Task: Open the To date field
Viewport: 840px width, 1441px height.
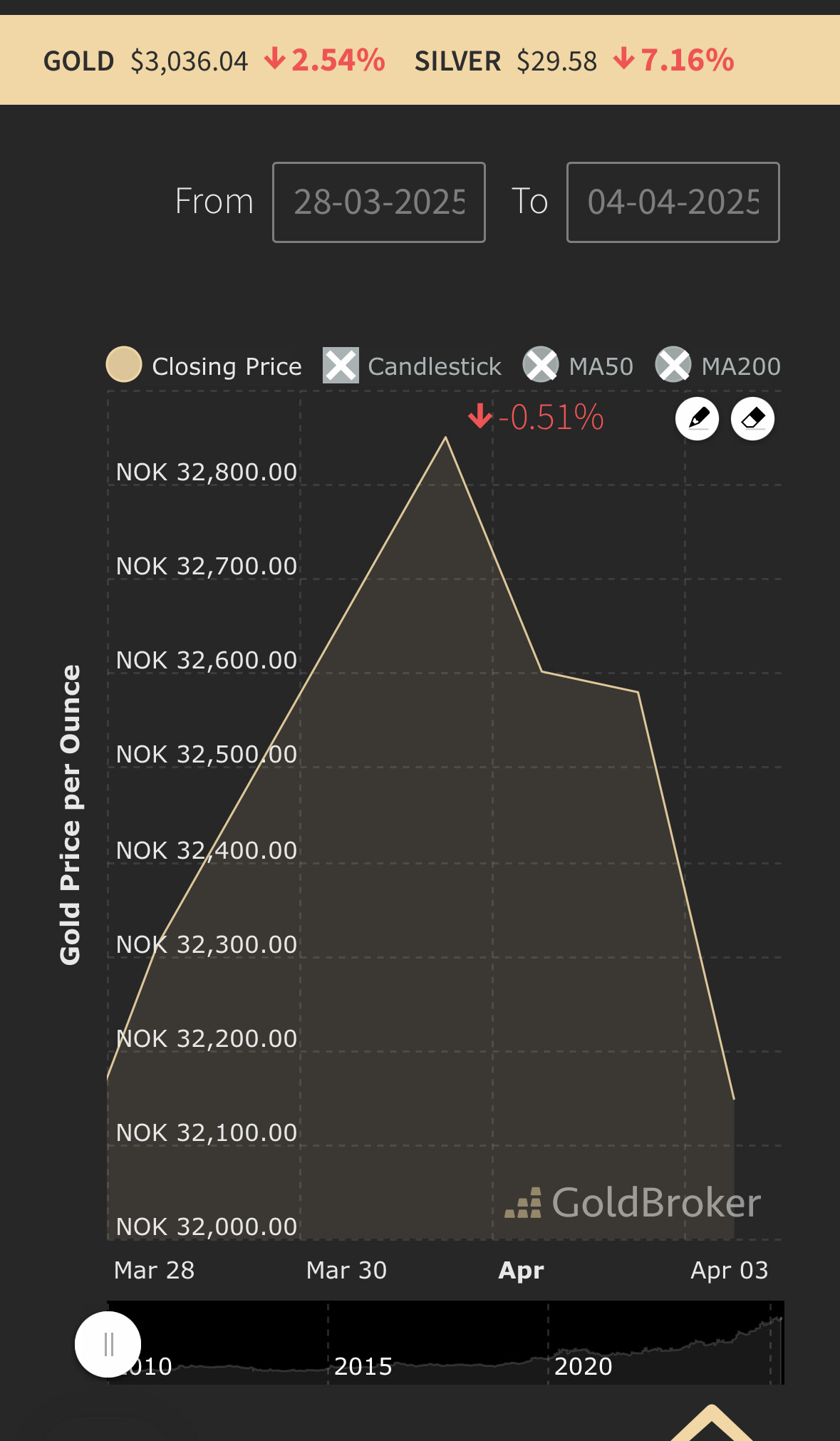Action: 673,202
